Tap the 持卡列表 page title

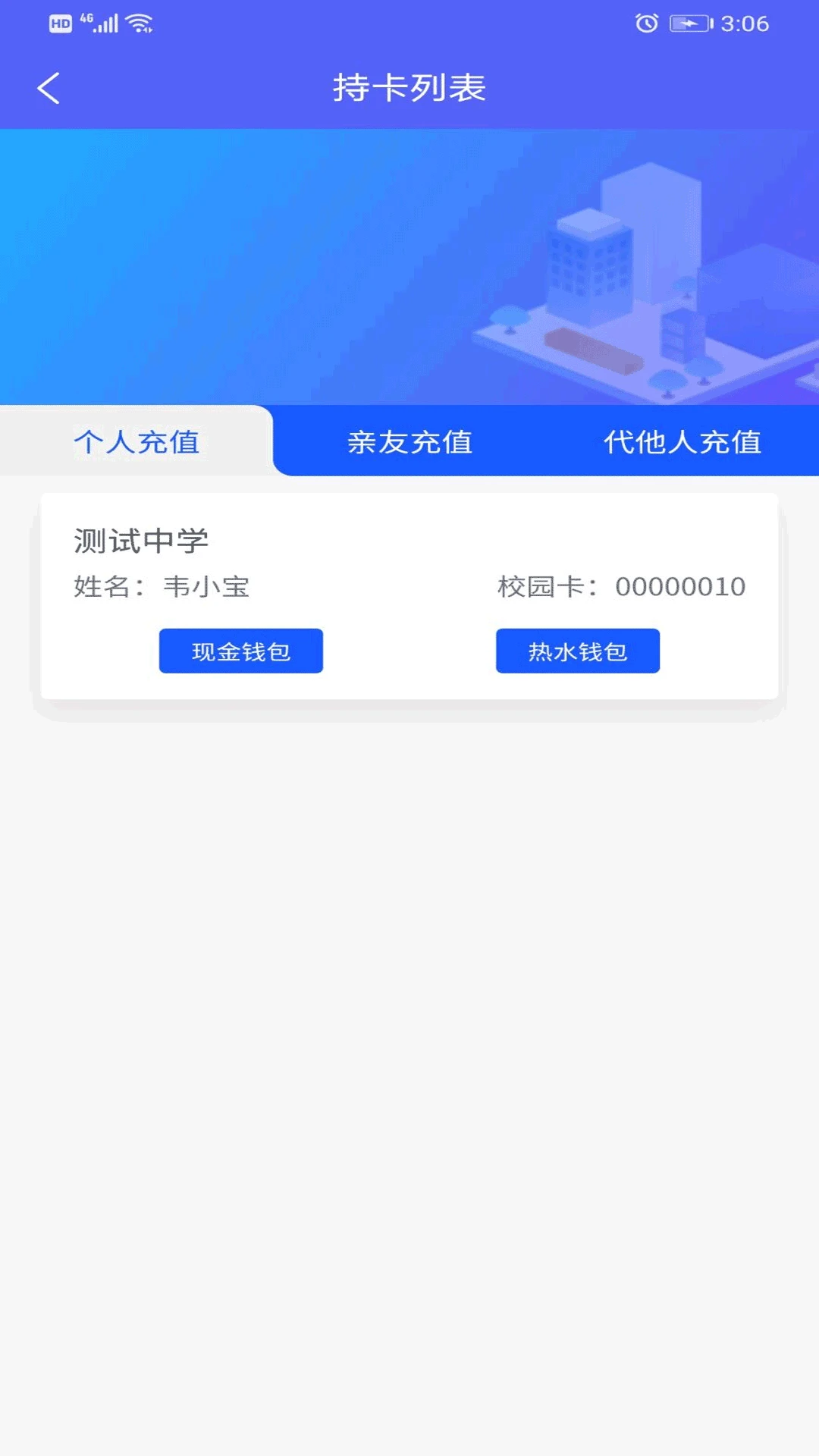[409, 87]
